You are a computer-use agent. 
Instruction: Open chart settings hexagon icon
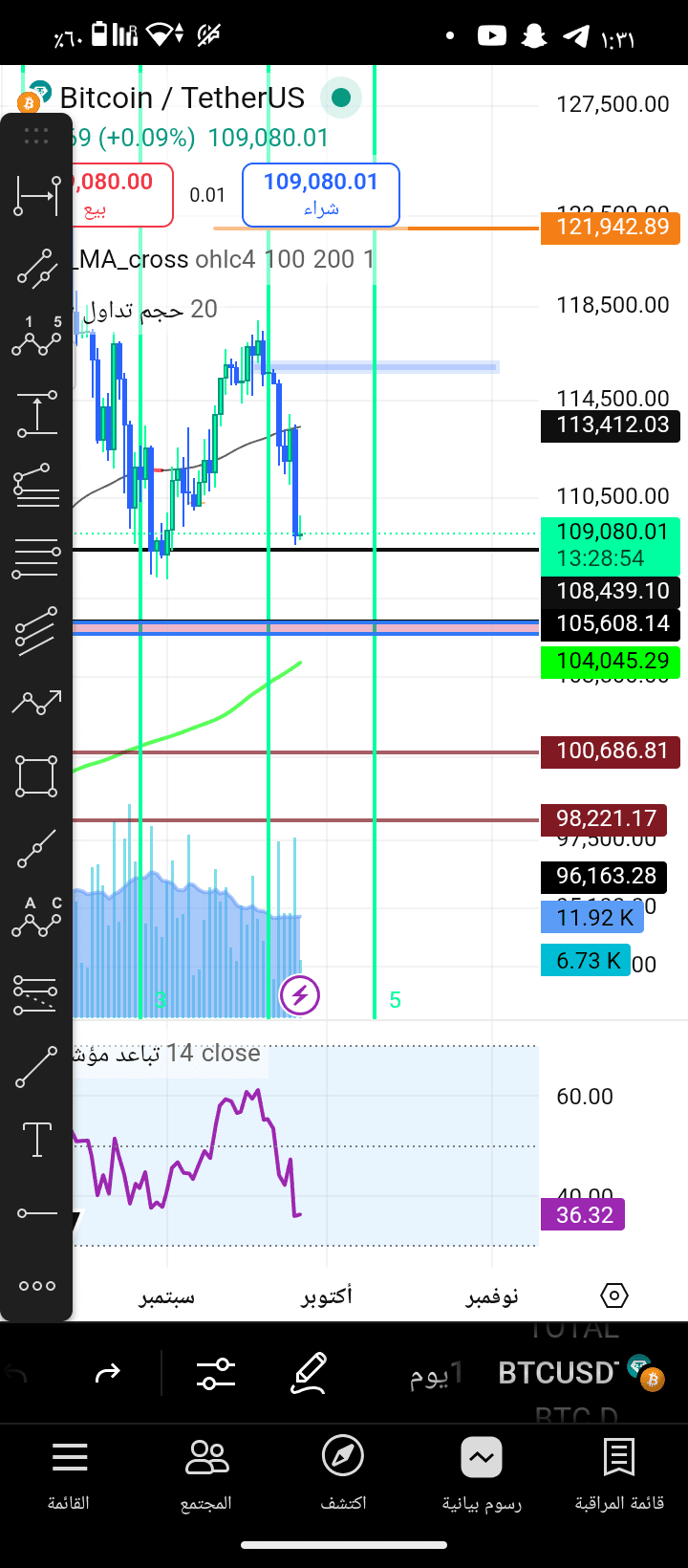click(x=613, y=1296)
